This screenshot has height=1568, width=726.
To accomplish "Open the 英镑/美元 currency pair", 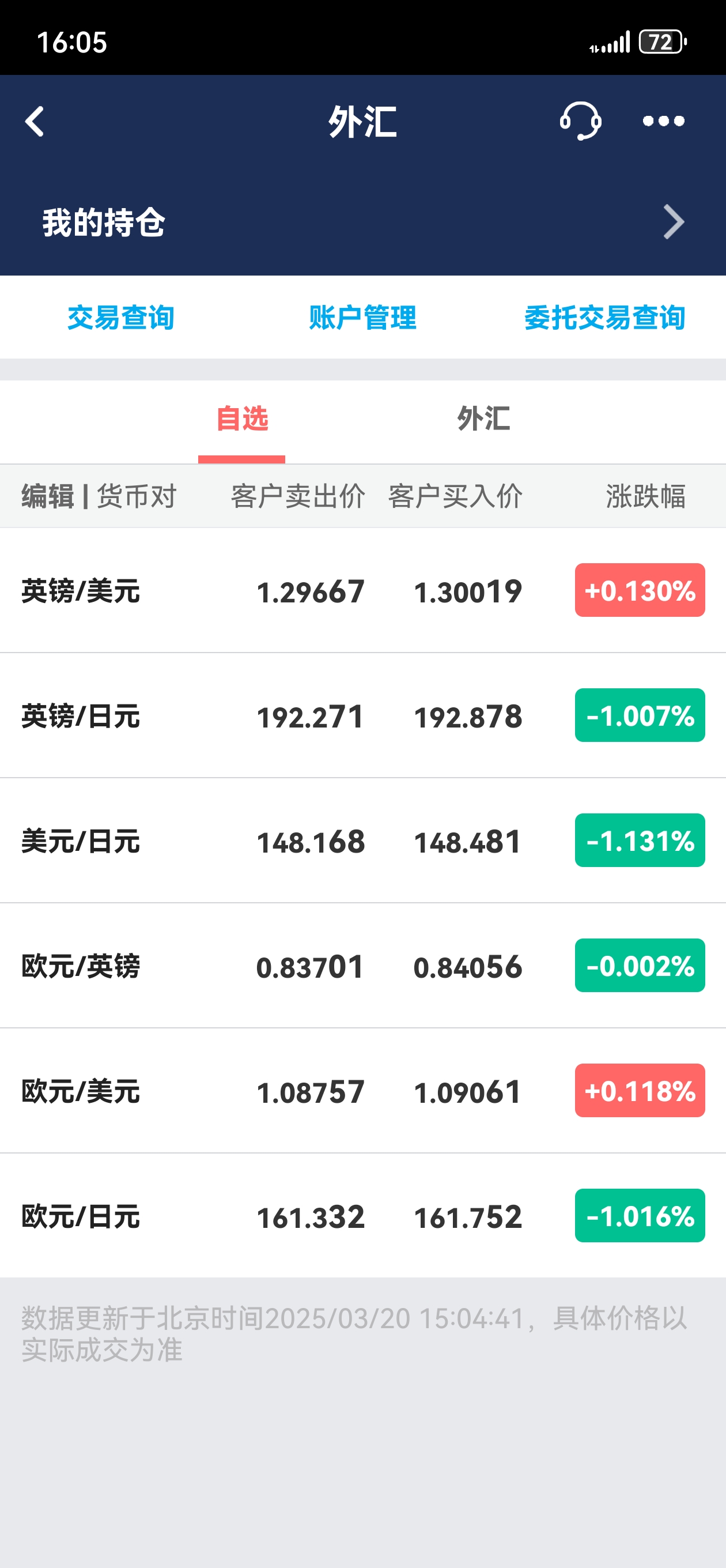I will pos(362,590).
